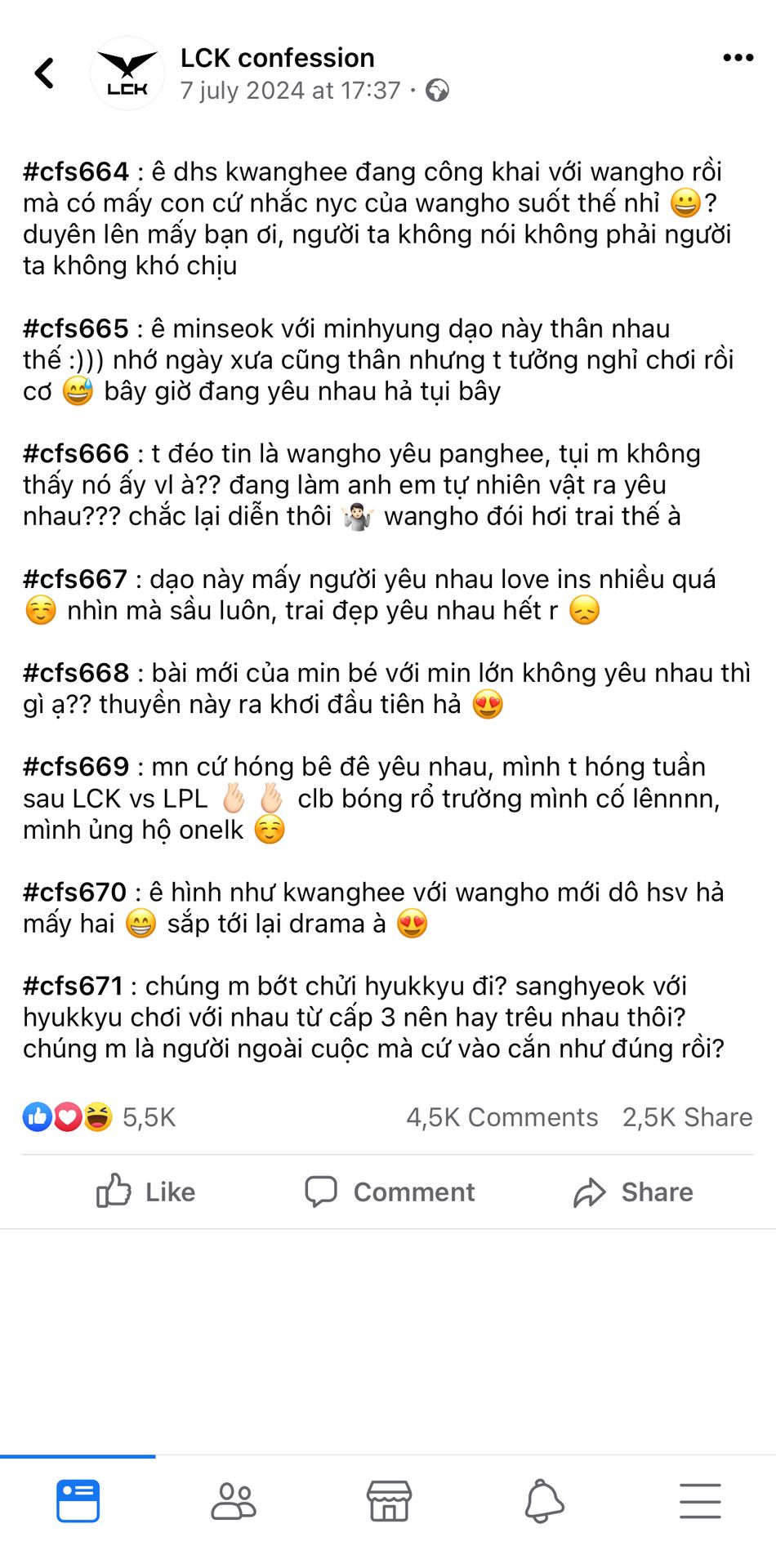Open the hamburger menu tab

[x=700, y=1500]
